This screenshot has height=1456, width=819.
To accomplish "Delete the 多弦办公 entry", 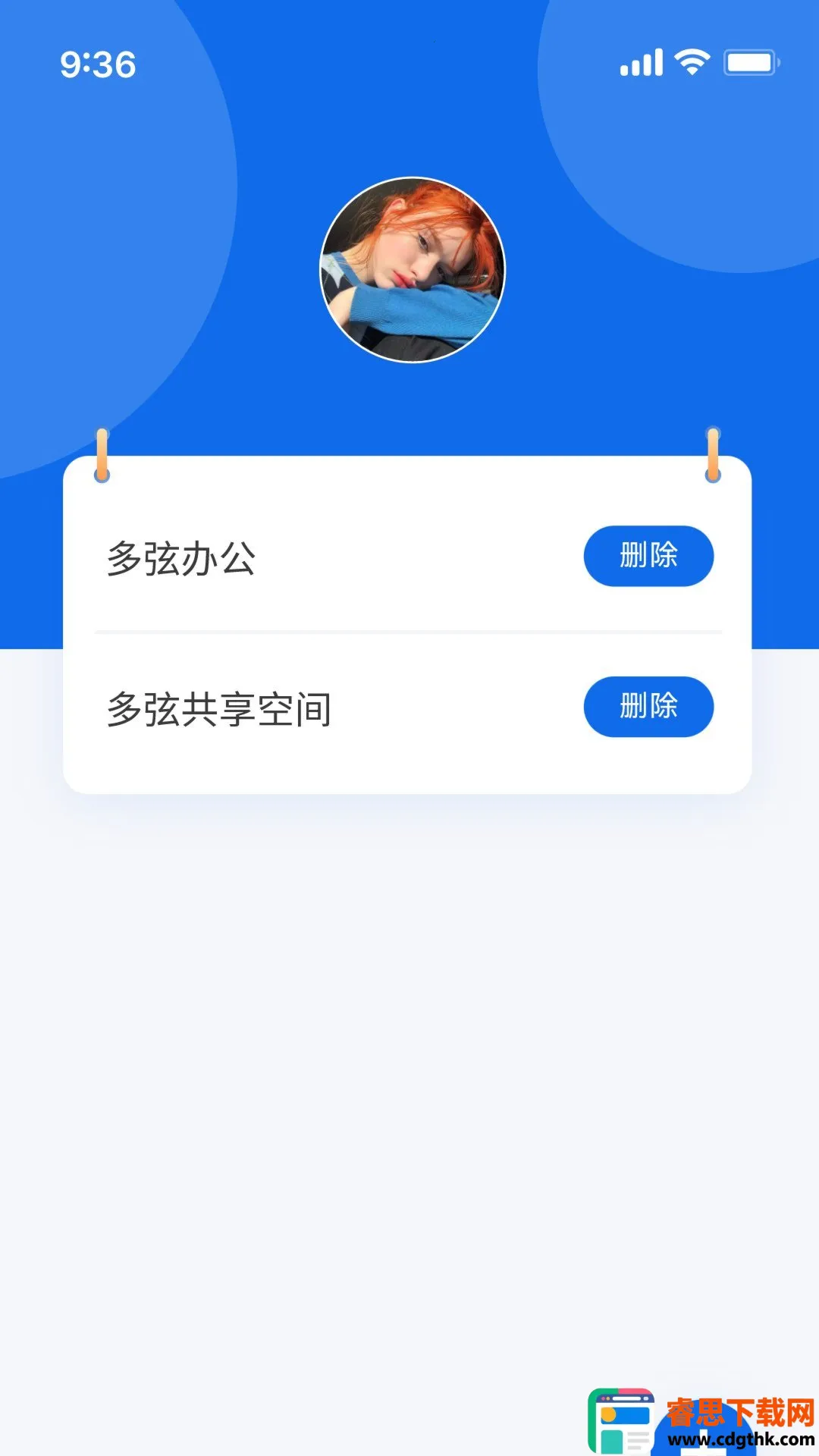I will click(648, 556).
